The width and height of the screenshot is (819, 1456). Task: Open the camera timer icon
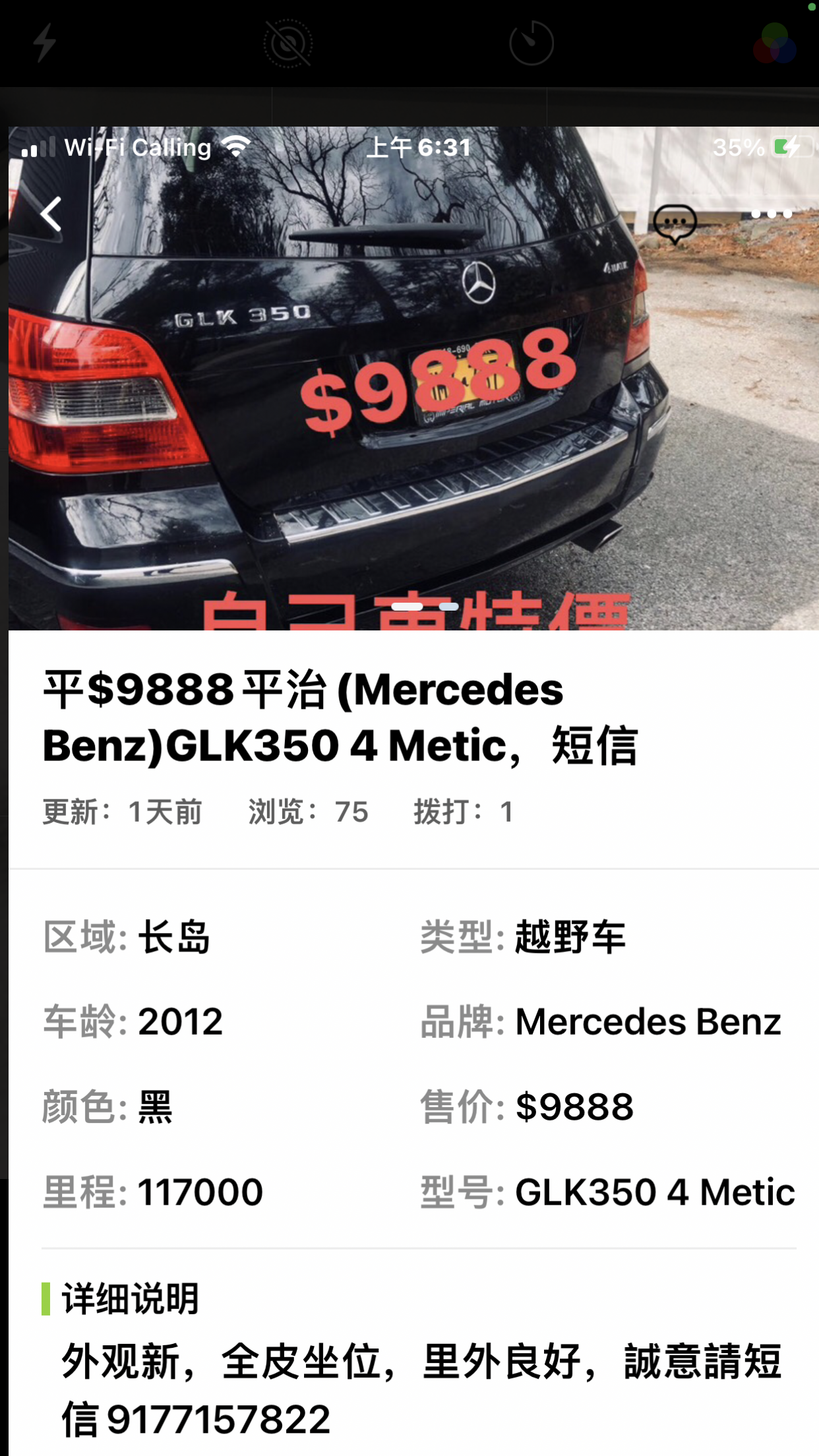click(x=531, y=44)
